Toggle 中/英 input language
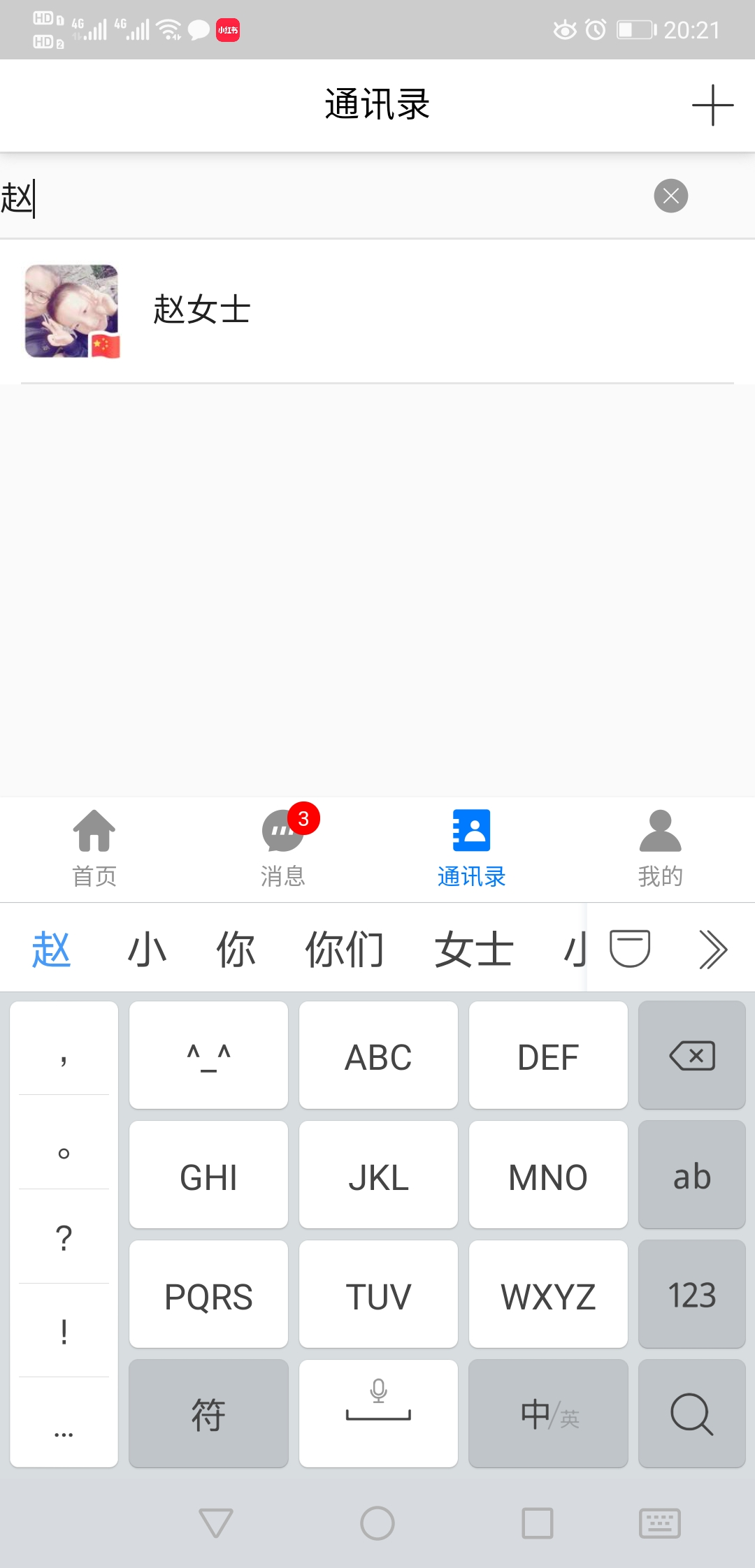The width and height of the screenshot is (755, 1568). [548, 1414]
